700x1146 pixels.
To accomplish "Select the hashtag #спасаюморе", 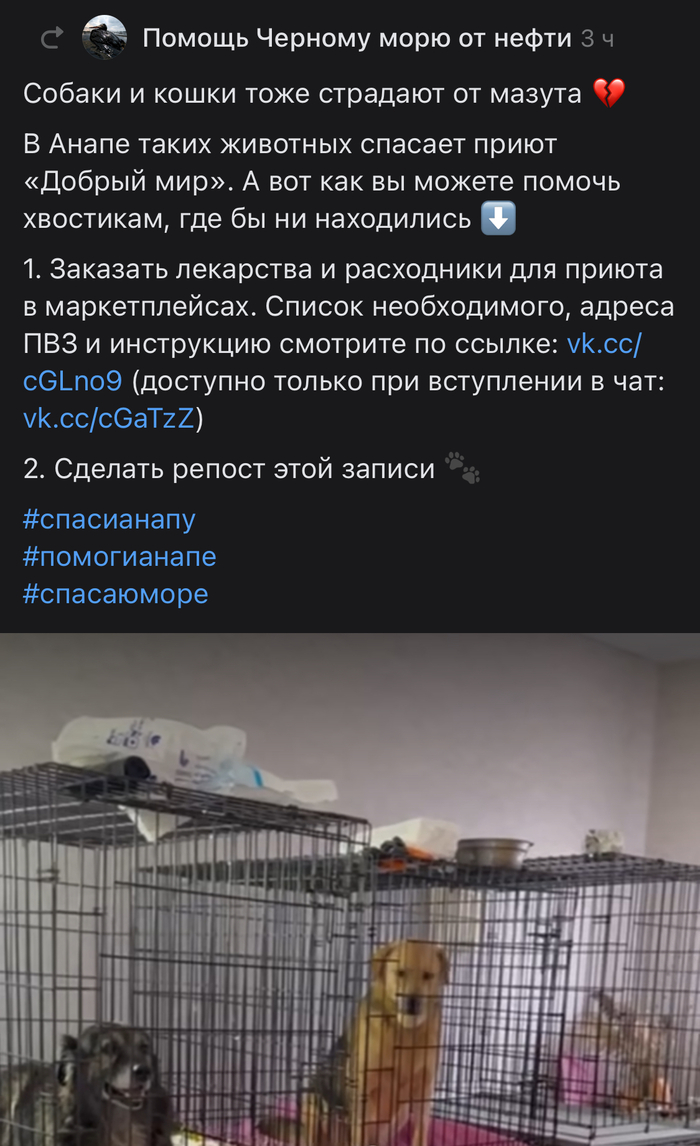I will point(115,593).
